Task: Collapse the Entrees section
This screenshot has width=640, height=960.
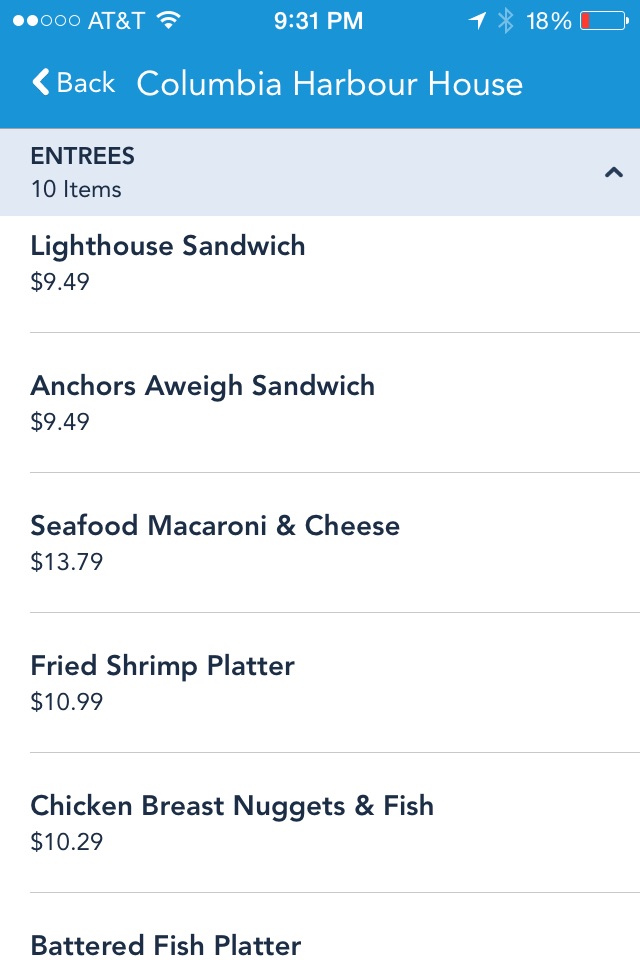Action: point(613,172)
